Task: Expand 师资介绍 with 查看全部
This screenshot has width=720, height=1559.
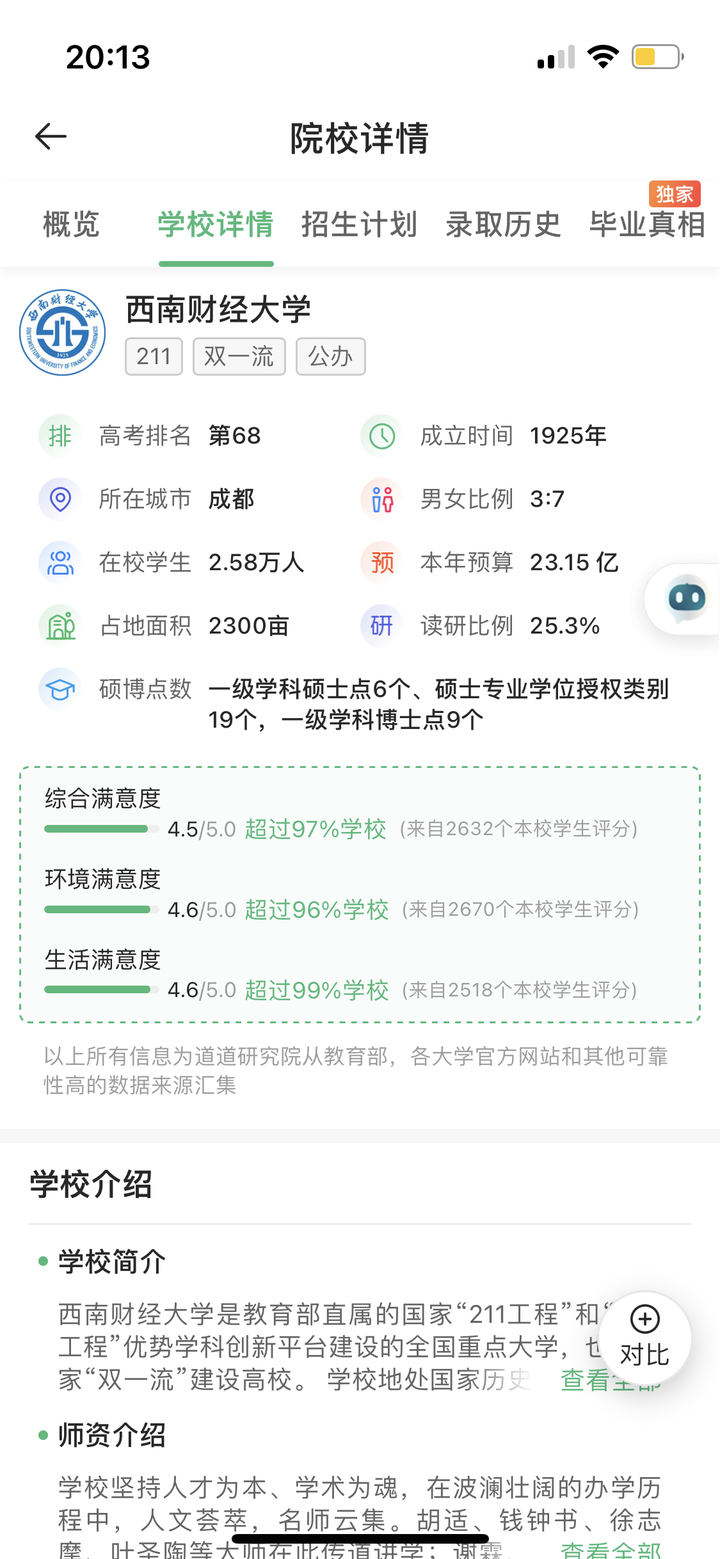Action: pos(610,1551)
